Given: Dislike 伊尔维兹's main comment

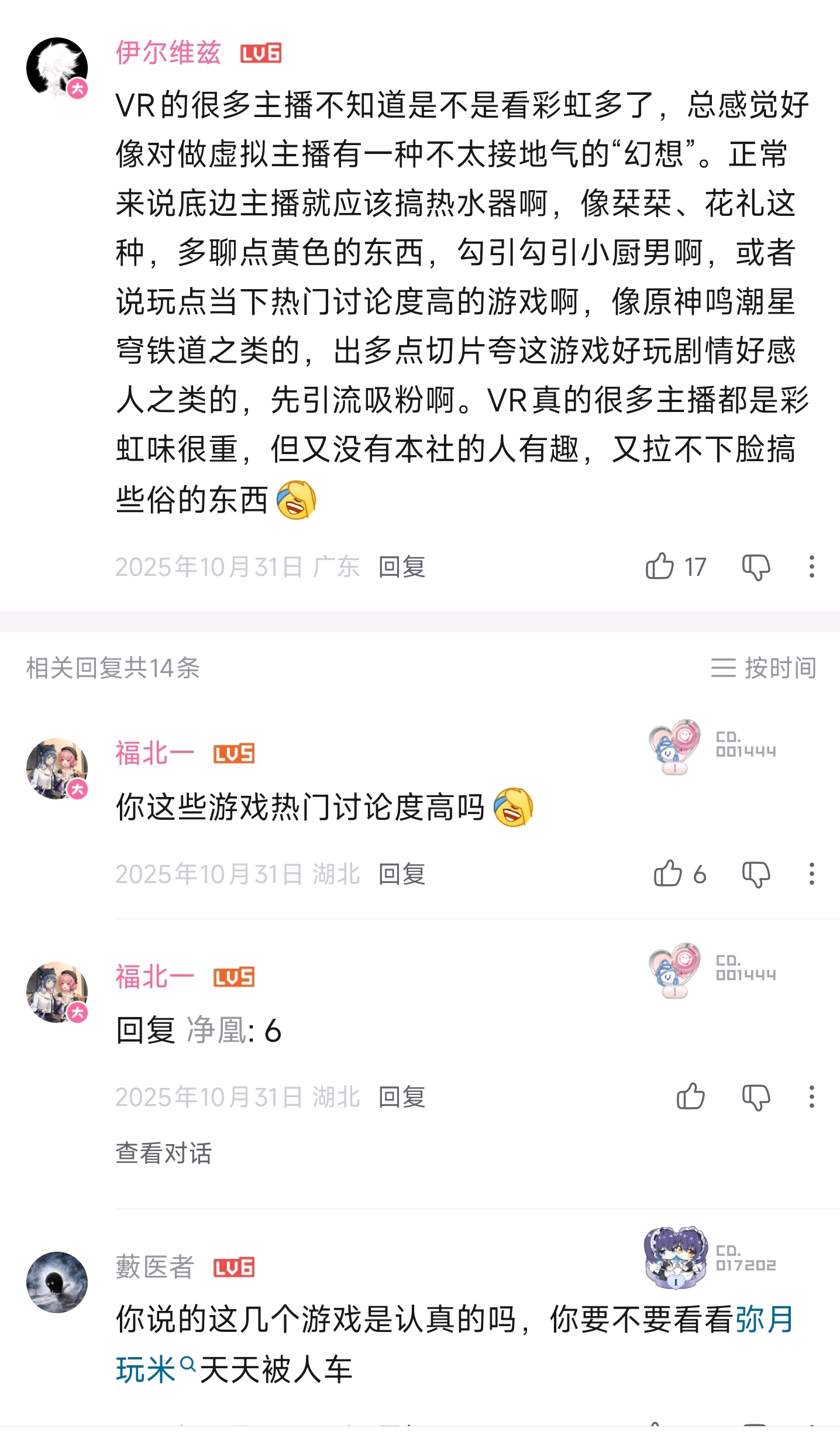Looking at the screenshot, I should pos(756,566).
